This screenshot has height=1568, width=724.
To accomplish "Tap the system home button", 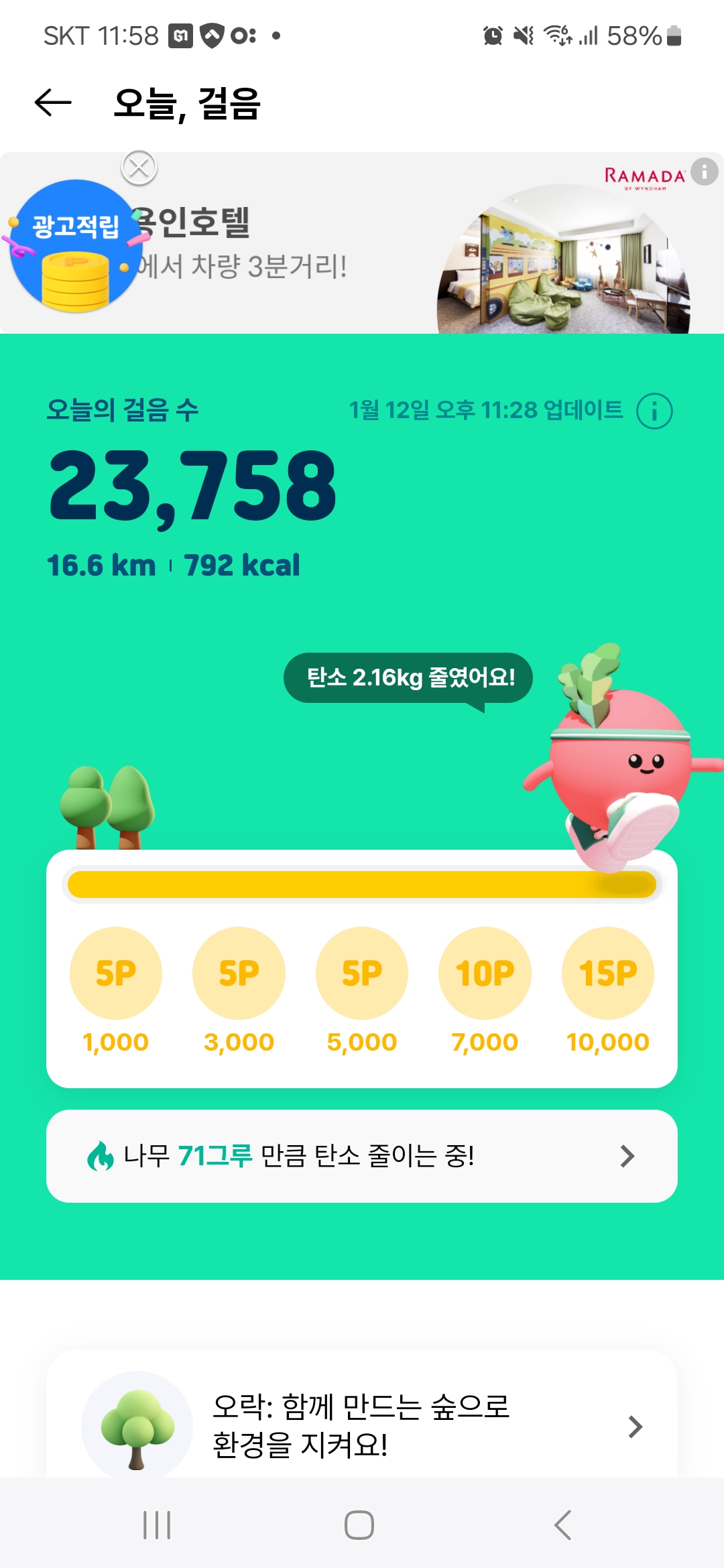I will pos(359,1525).
